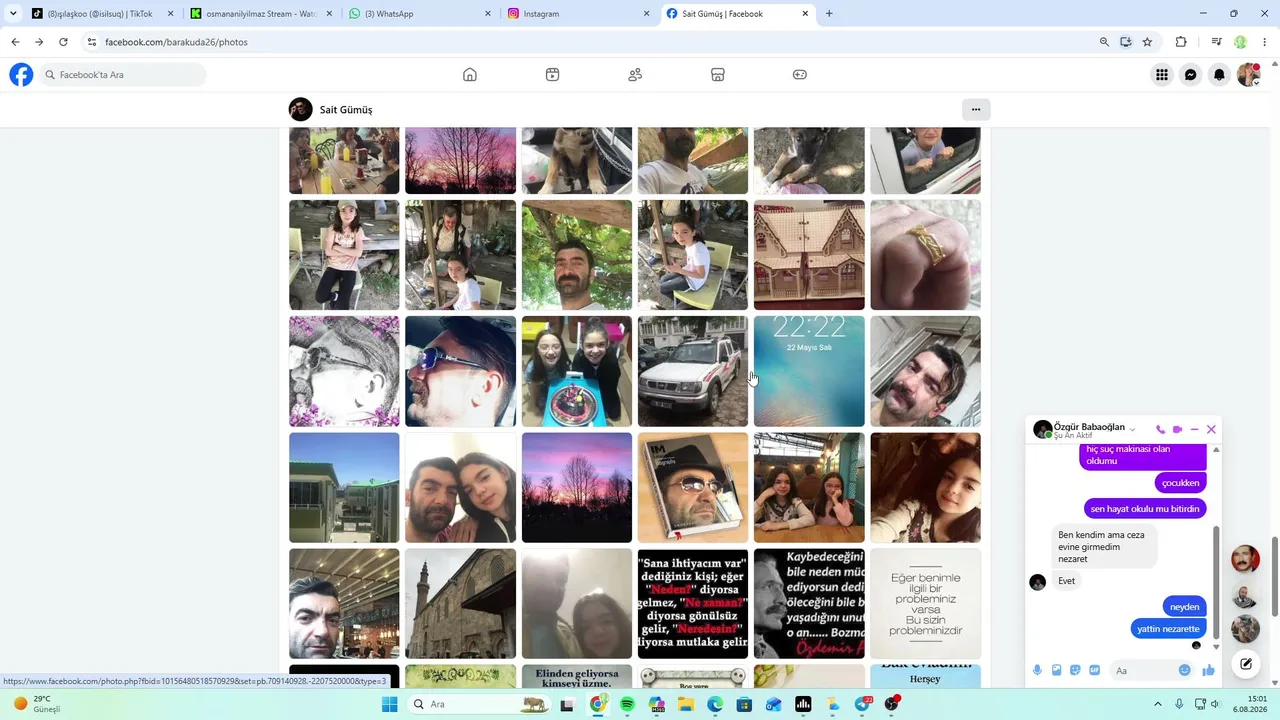
Task: Reload the page in the browser
Action: point(63,42)
